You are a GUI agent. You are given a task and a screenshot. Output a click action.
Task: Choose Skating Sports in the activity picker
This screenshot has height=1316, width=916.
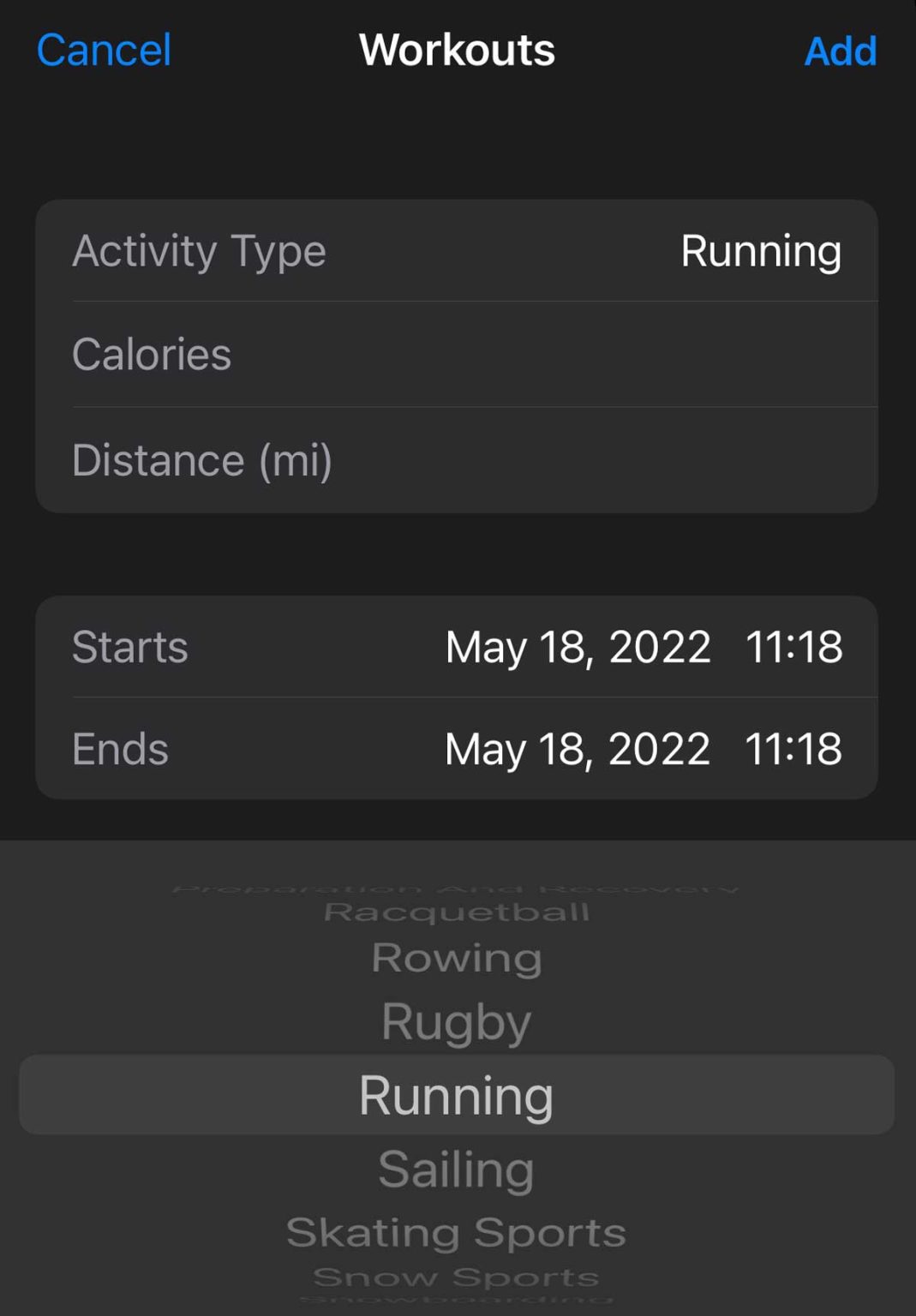pyautogui.click(x=457, y=1231)
